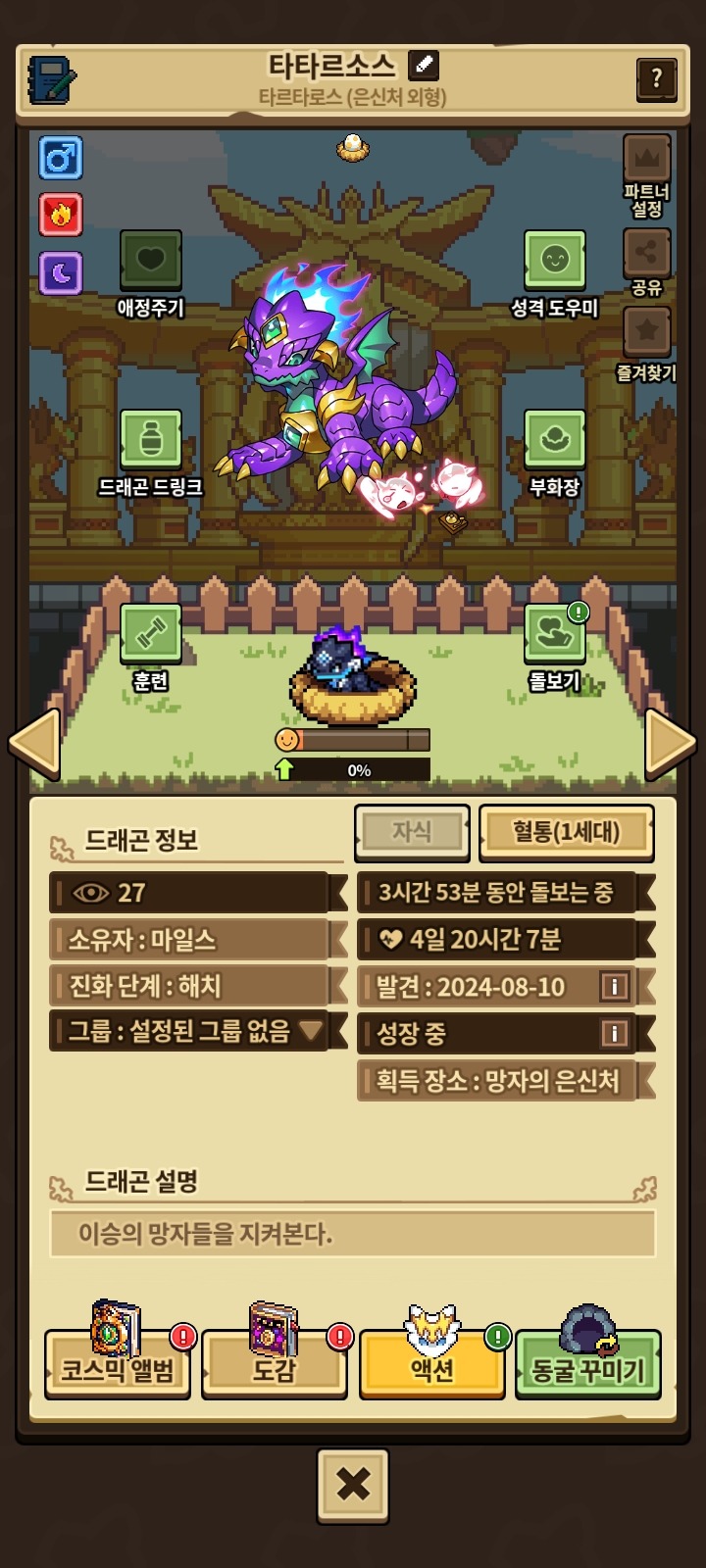Open 성격 도우미
Viewport: 706px width, 1568px height.
pos(554,260)
